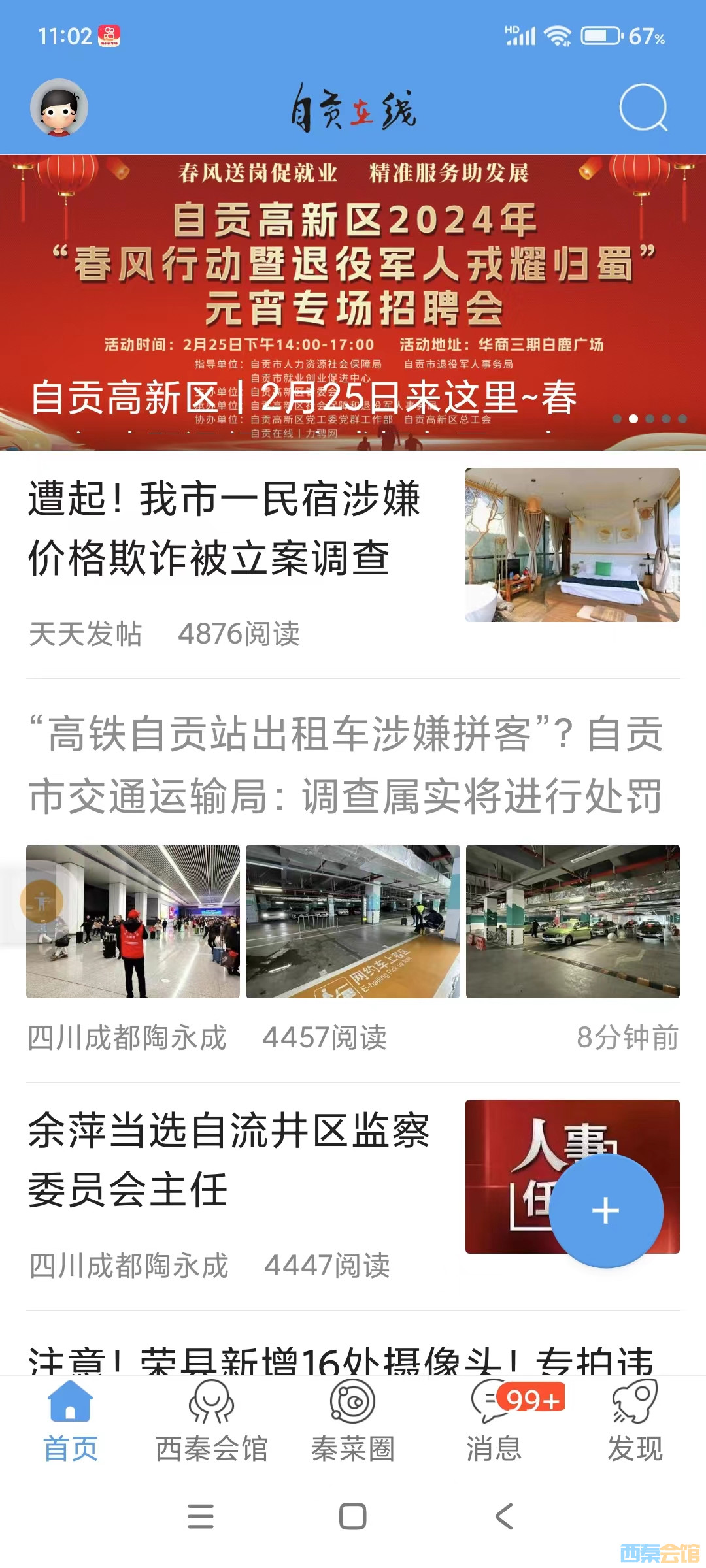The image size is (706, 1568).
Task: Tap the floating orange assistant icon
Action: (x=41, y=902)
